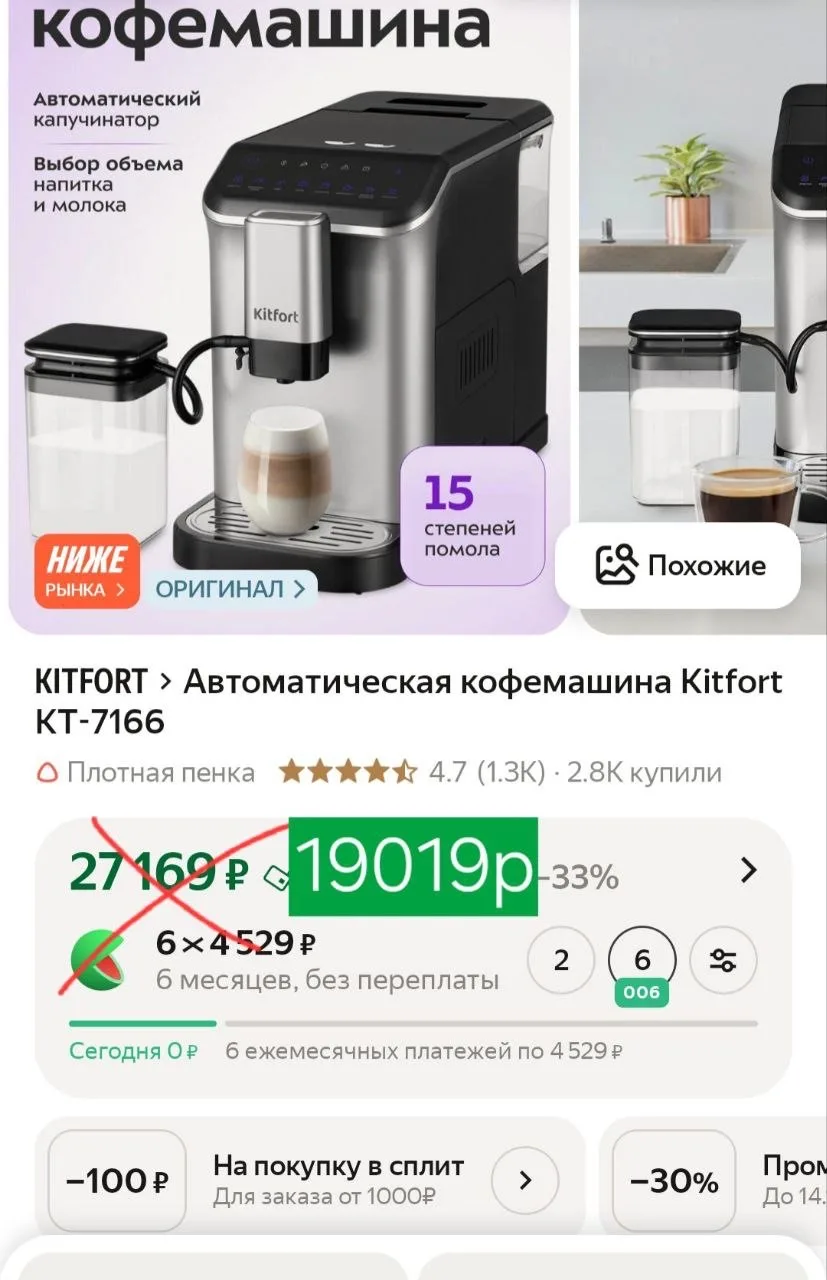Open split payment settings sliders icon
Screen dimensions: 827x1280
[723, 961]
